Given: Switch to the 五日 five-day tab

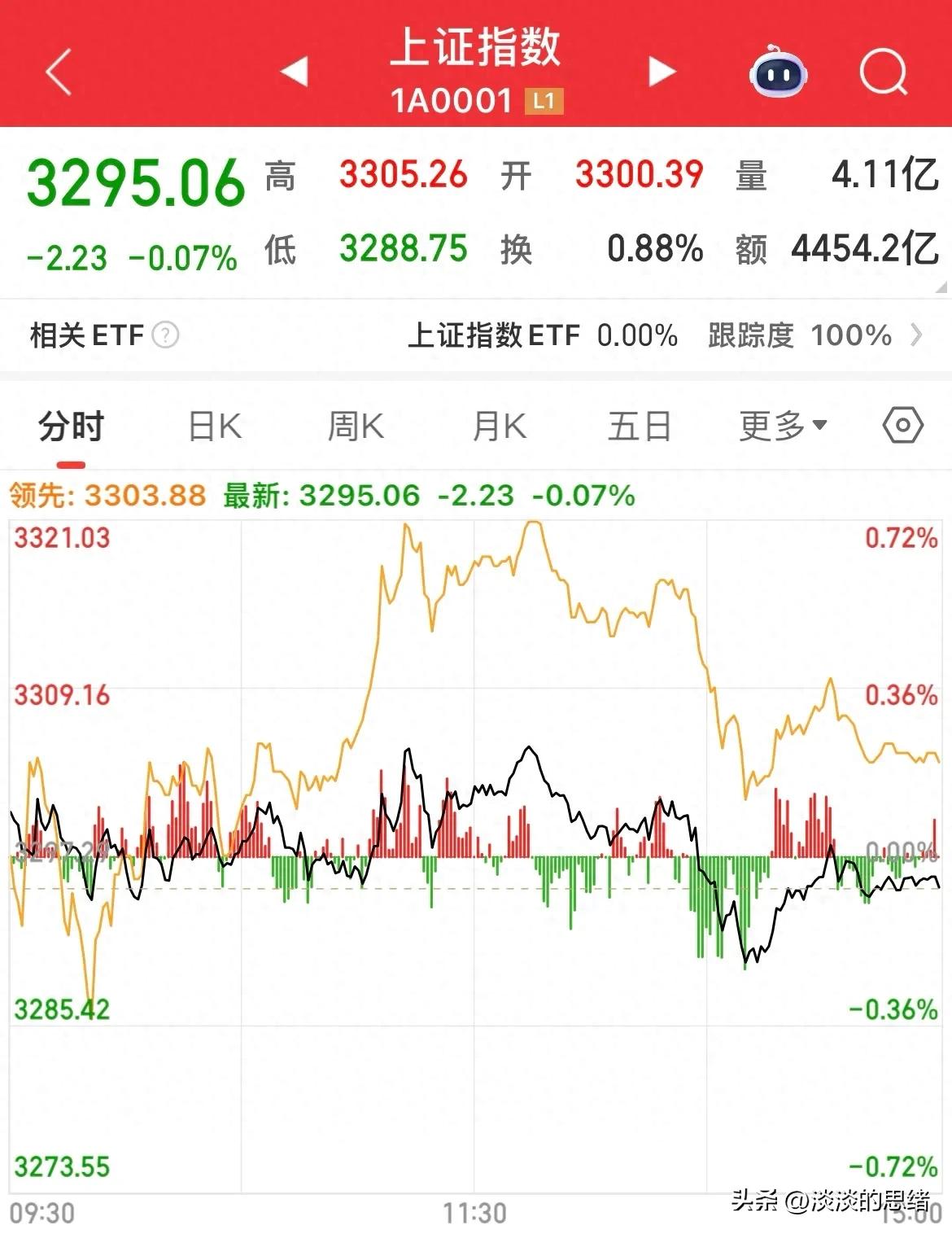Looking at the screenshot, I should 639,425.
